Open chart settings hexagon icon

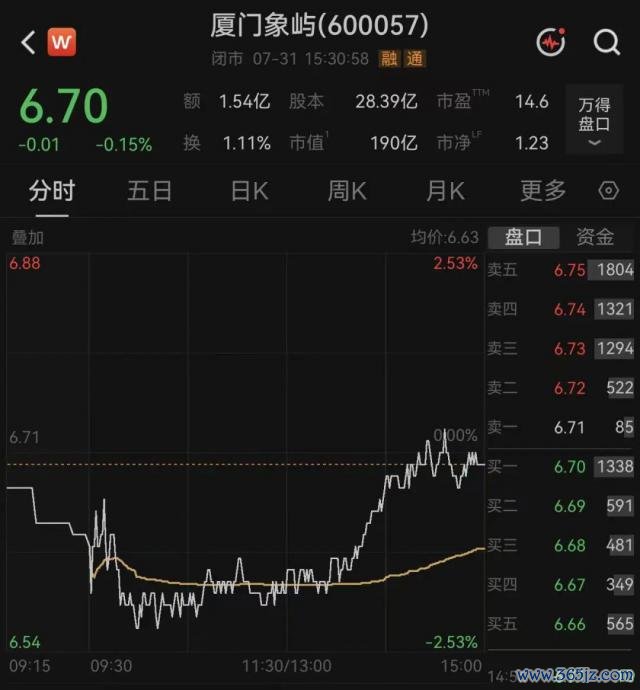pyautogui.click(x=609, y=191)
